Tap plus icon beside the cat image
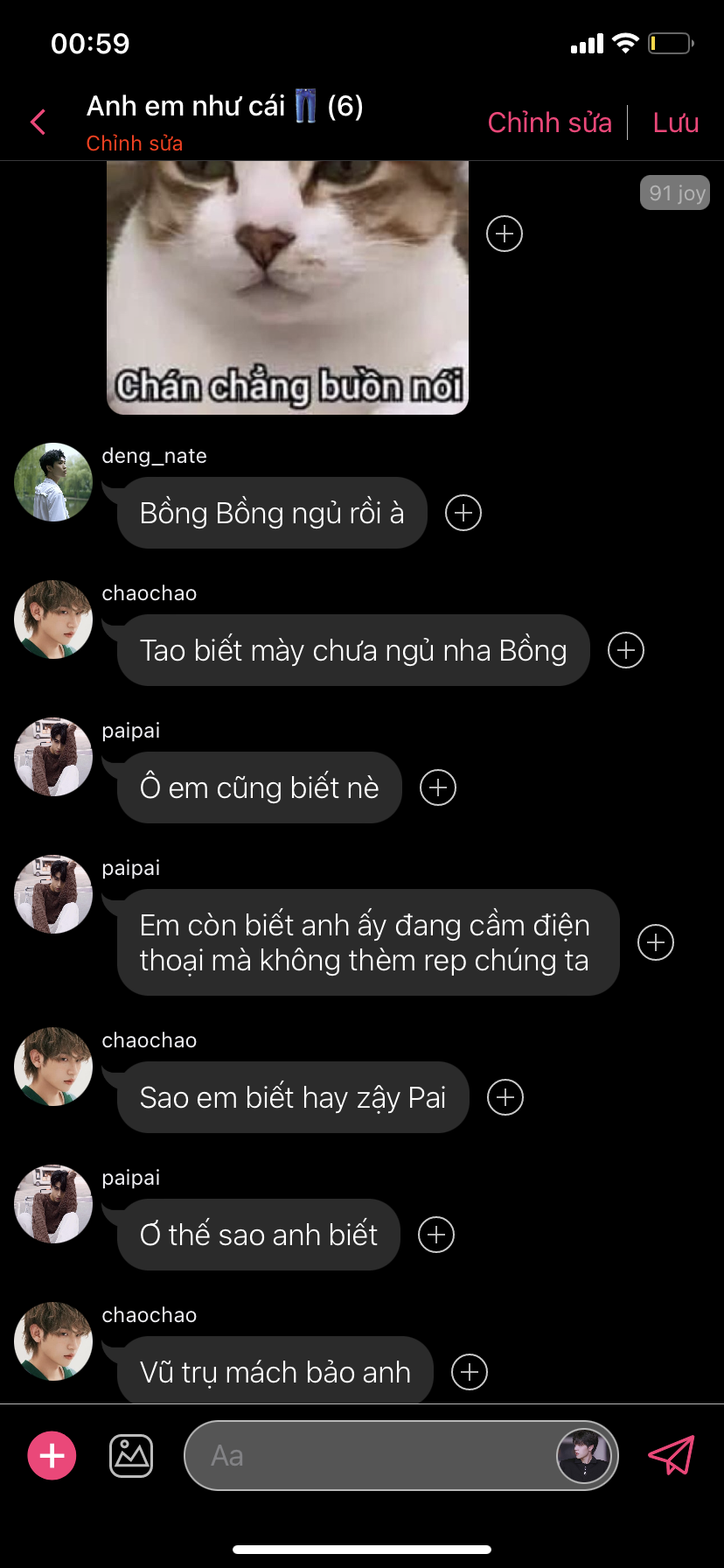724x1568 pixels. coord(505,234)
